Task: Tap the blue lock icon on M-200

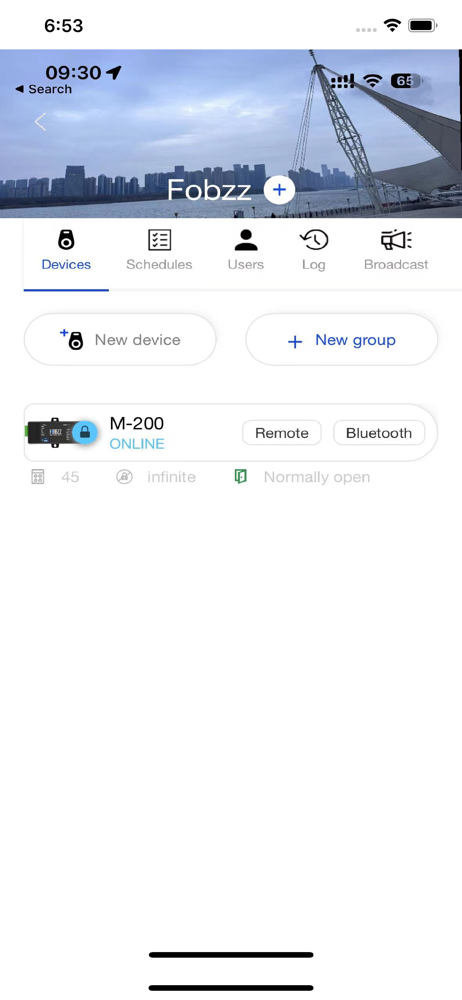Action: (x=85, y=433)
